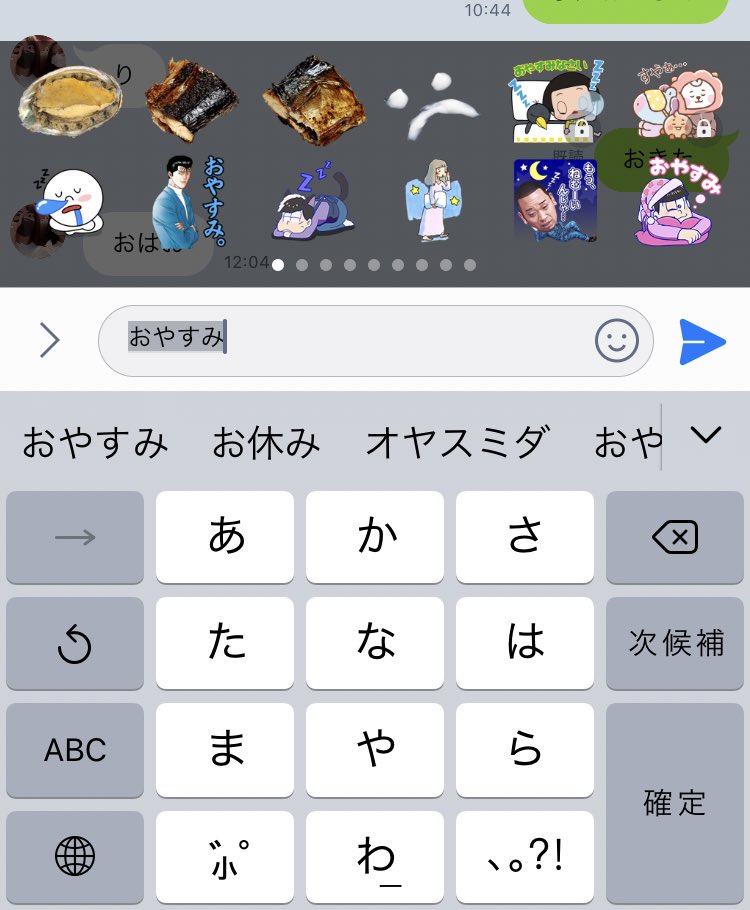The width and height of the screenshot is (750, 910).
Task: Choose the お休み kanji suggestion
Action: pyautogui.click(x=266, y=441)
